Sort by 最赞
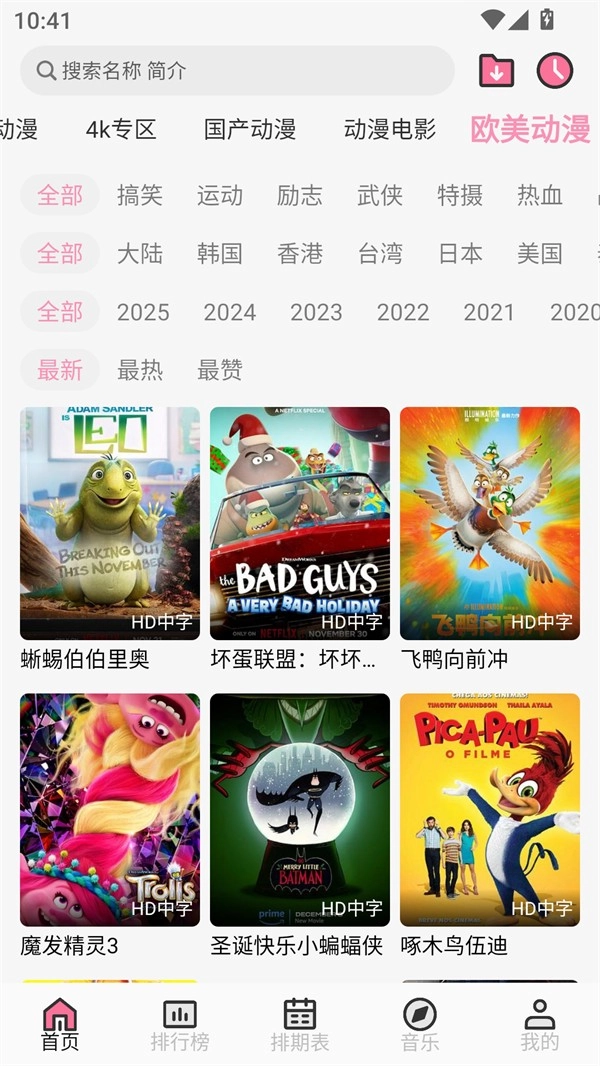The height and width of the screenshot is (1066, 600). 220,370
